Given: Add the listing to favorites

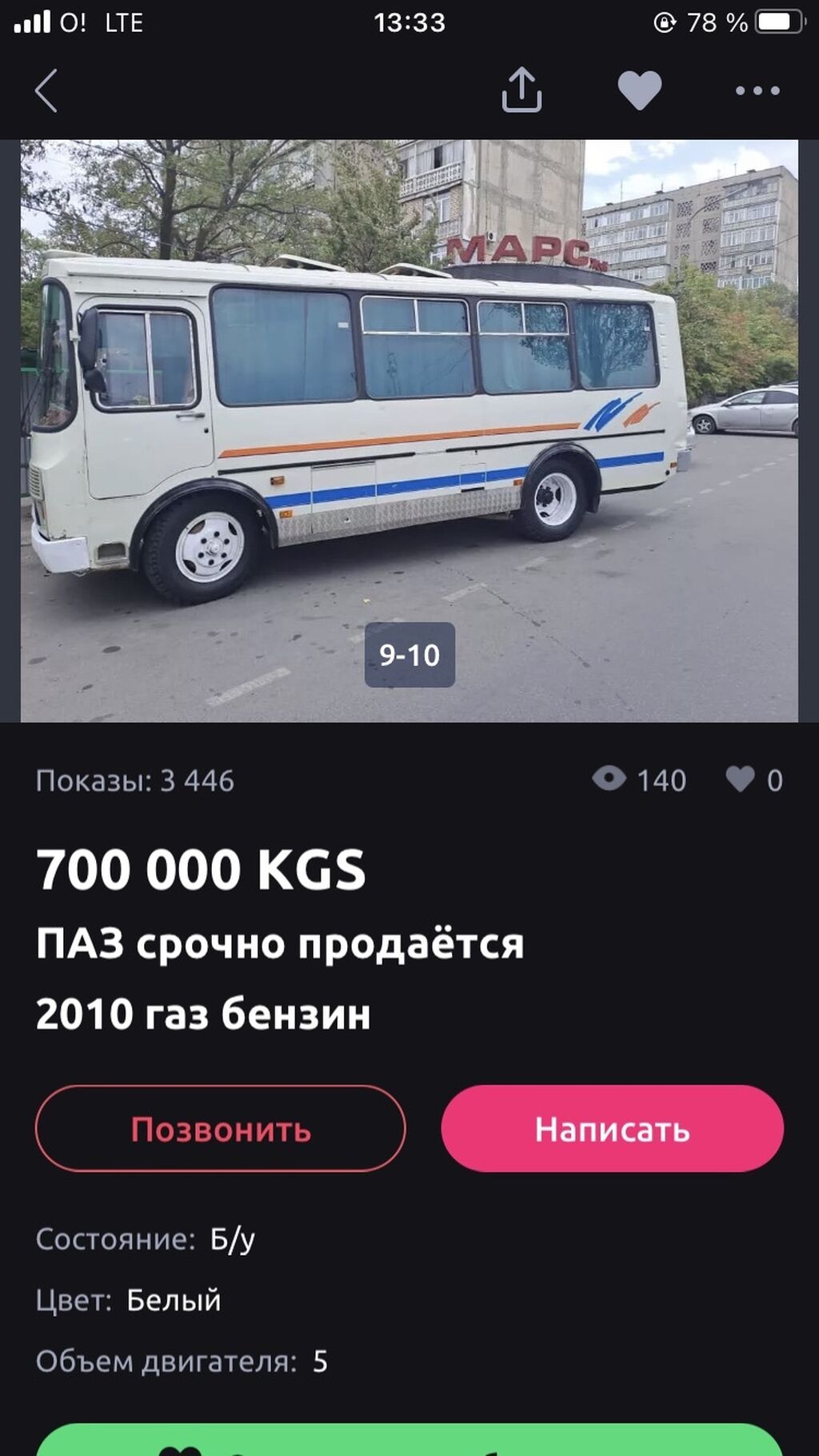Looking at the screenshot, I should pyautogui.click(x=639, y=90).
